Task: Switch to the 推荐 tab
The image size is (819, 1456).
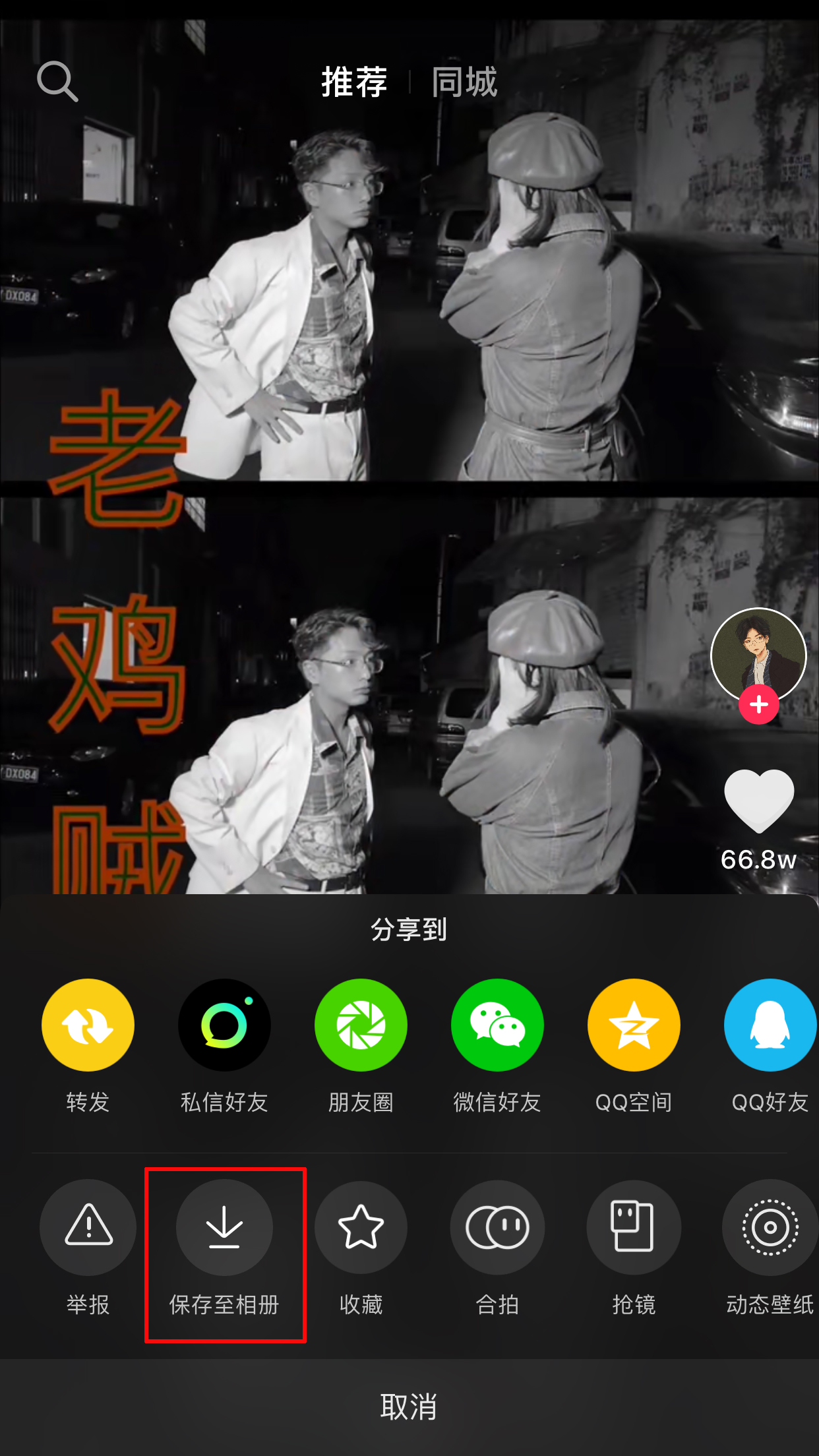Action: (x=354, y=82)
